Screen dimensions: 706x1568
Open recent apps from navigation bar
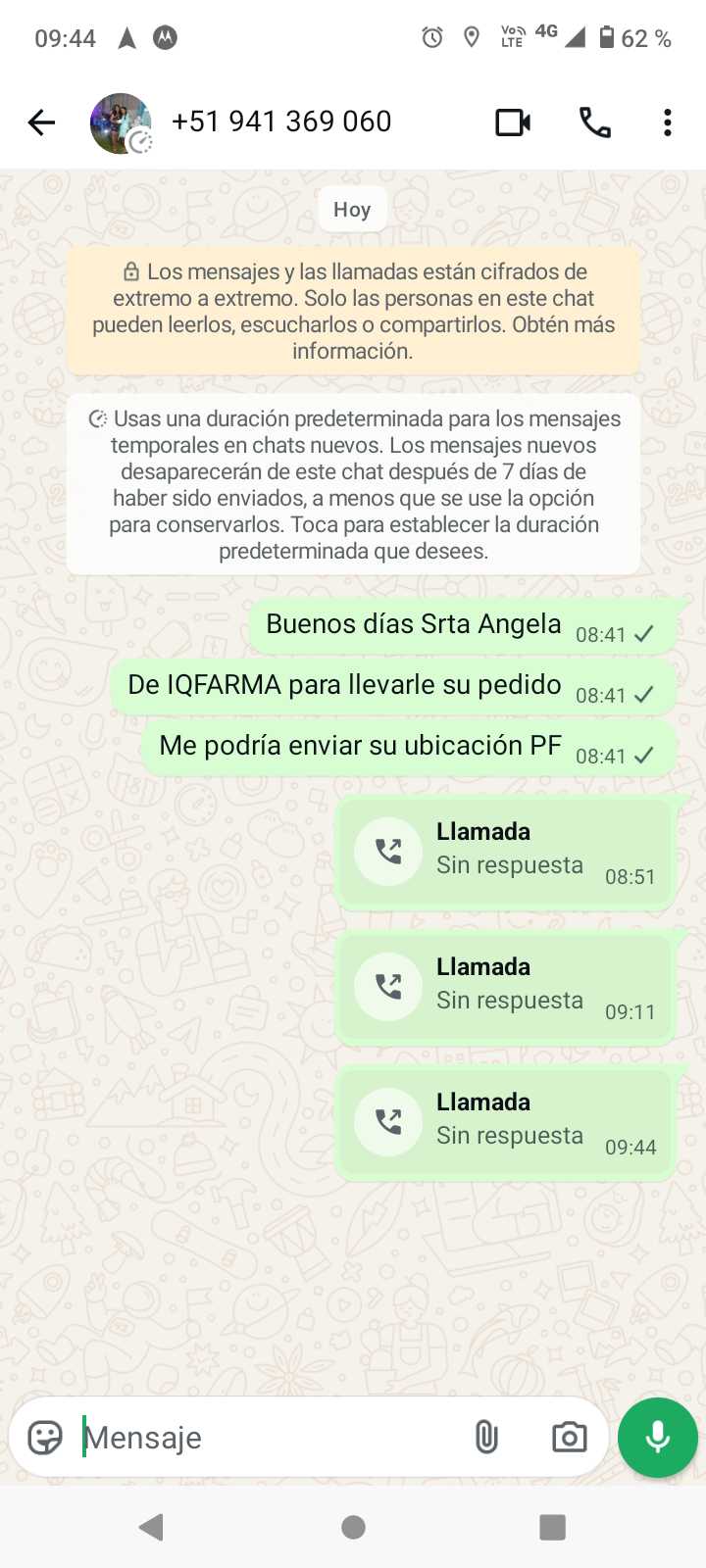(x=553, y=1527)
